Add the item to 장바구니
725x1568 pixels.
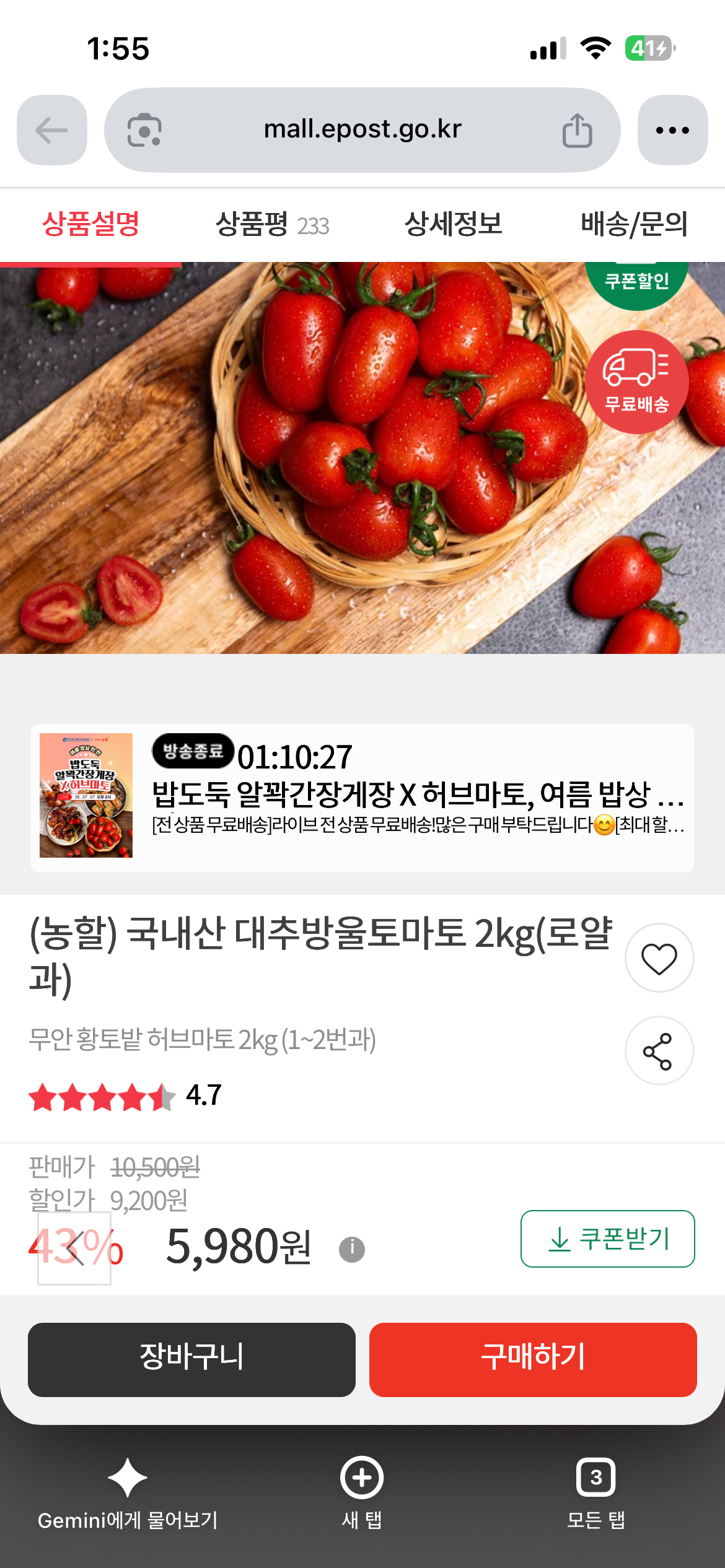click(x=191, y=1359)
